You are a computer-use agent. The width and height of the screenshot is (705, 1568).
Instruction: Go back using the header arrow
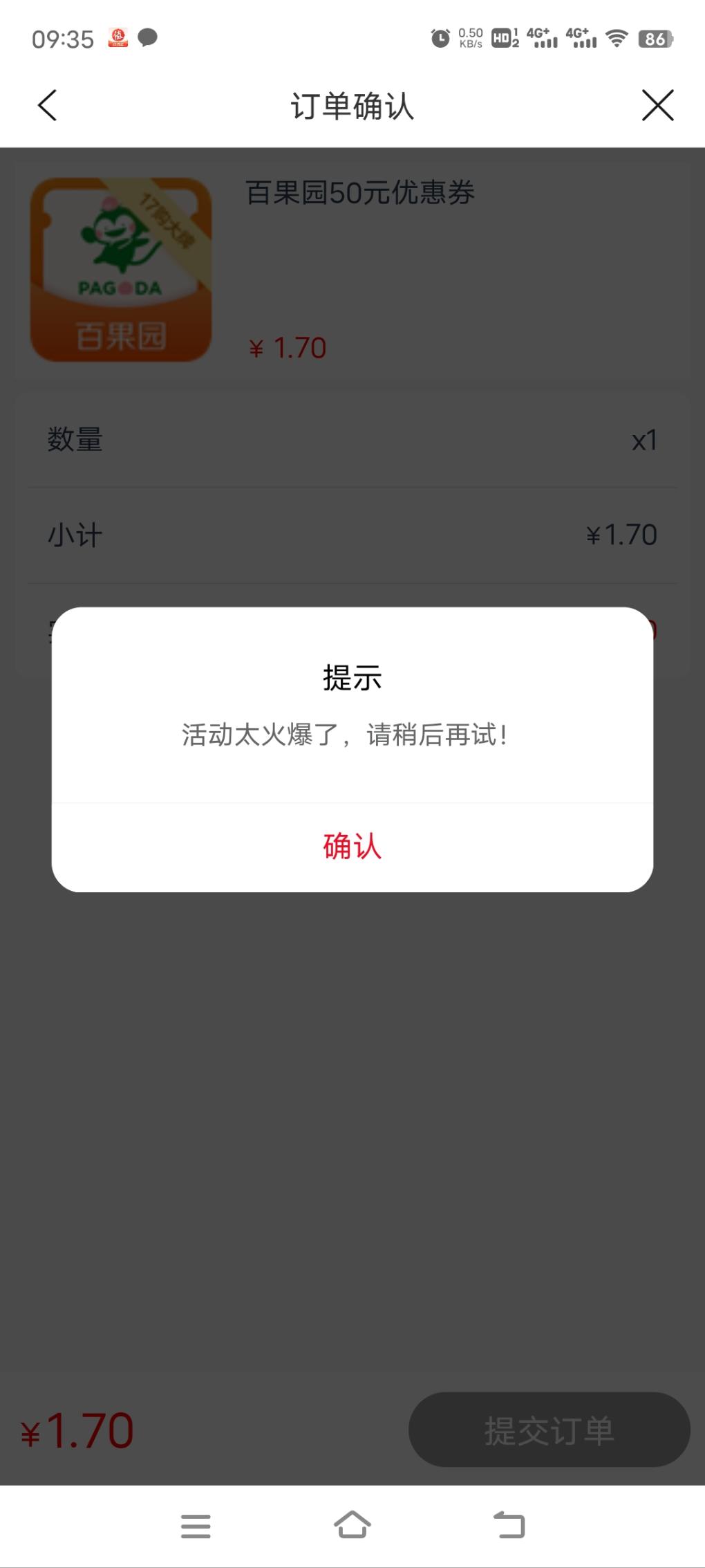pyautogui.click(x=47, y=106)
